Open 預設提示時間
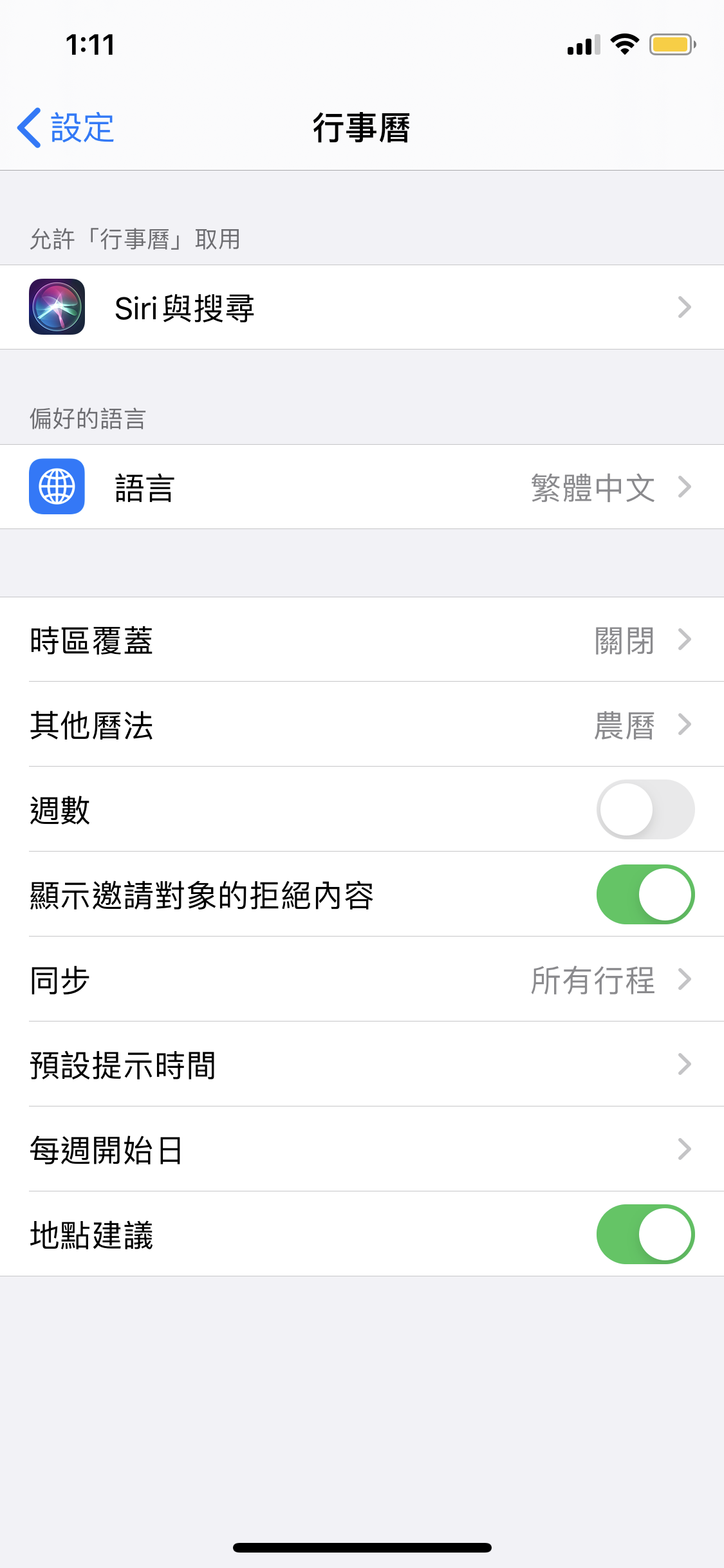This screenshot has height=1568, width=724. [x=362, y=1065]
